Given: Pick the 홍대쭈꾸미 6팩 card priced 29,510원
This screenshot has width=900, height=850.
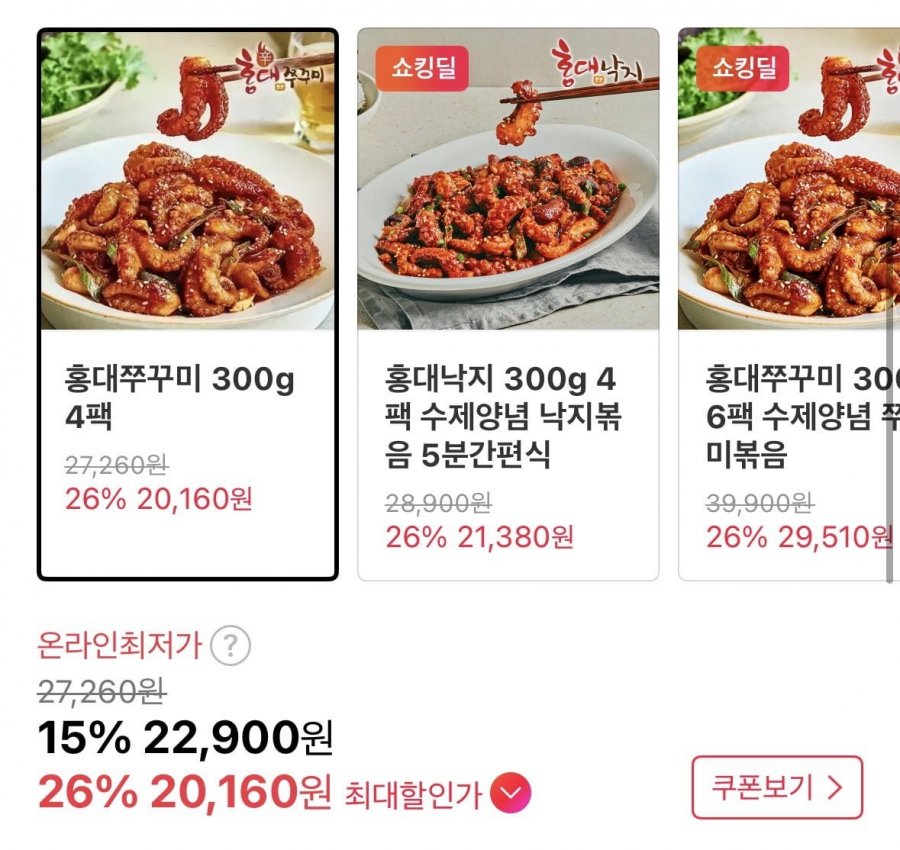Looking at the screenshot, I should click(x=790, y=304).
